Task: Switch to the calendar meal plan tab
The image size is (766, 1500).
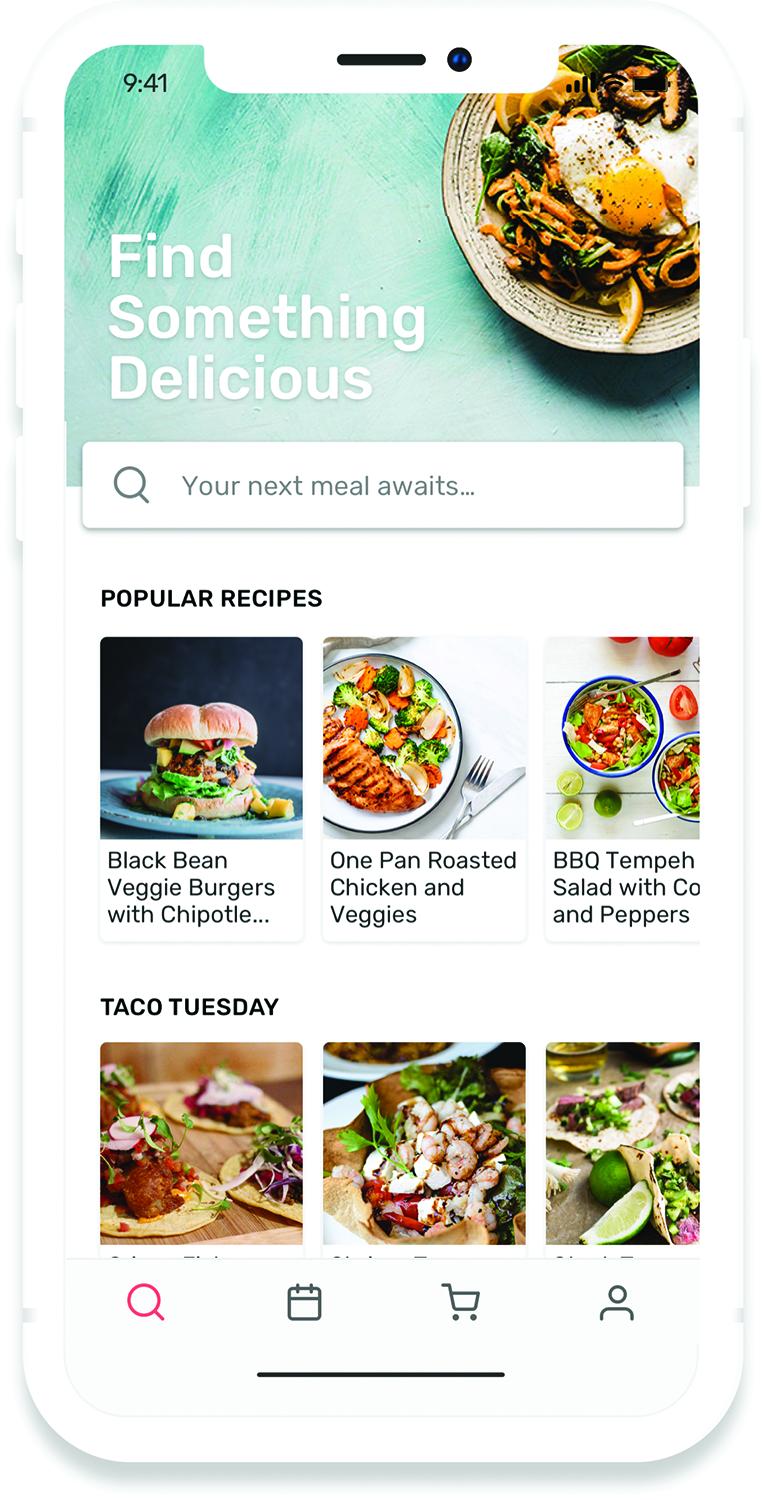Action: click(x=304, y=1303)
